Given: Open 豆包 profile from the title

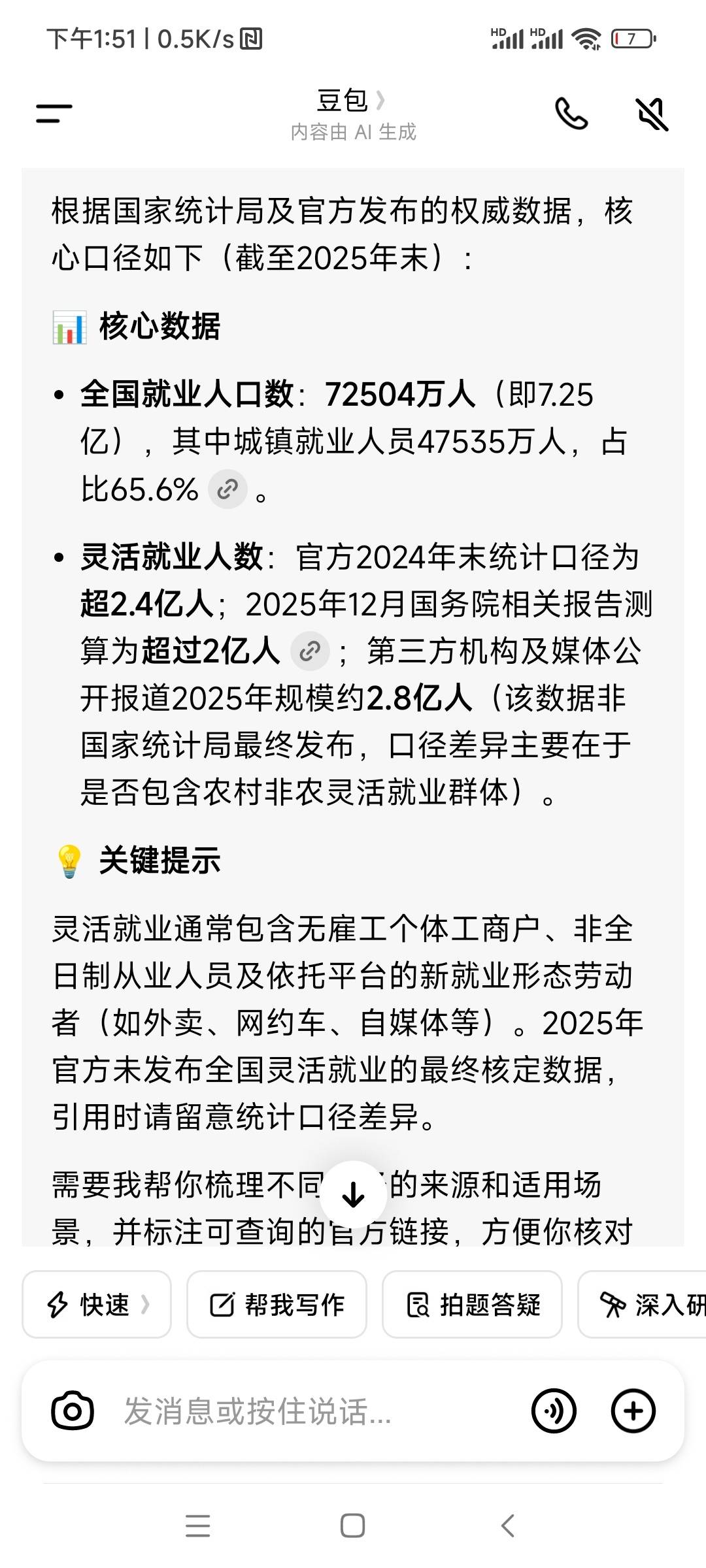Looking at the screenshot, I should click(350, 101).
